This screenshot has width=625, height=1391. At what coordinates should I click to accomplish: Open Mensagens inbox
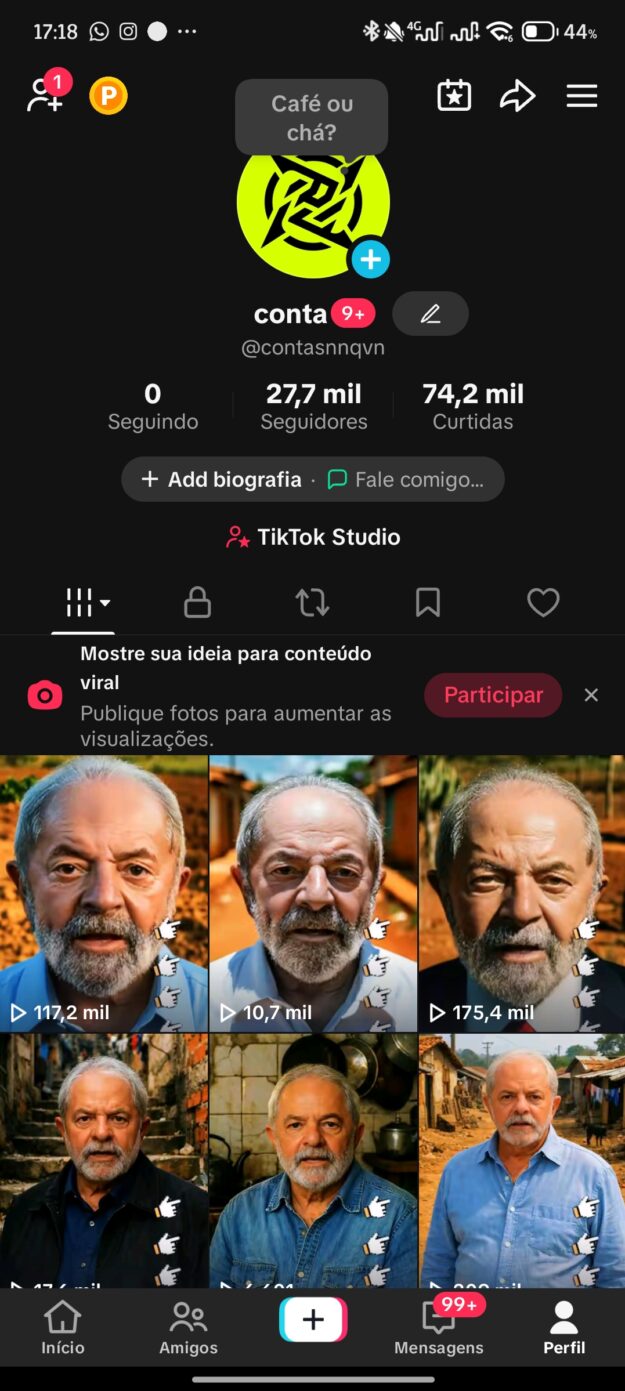coord(439,1328)
